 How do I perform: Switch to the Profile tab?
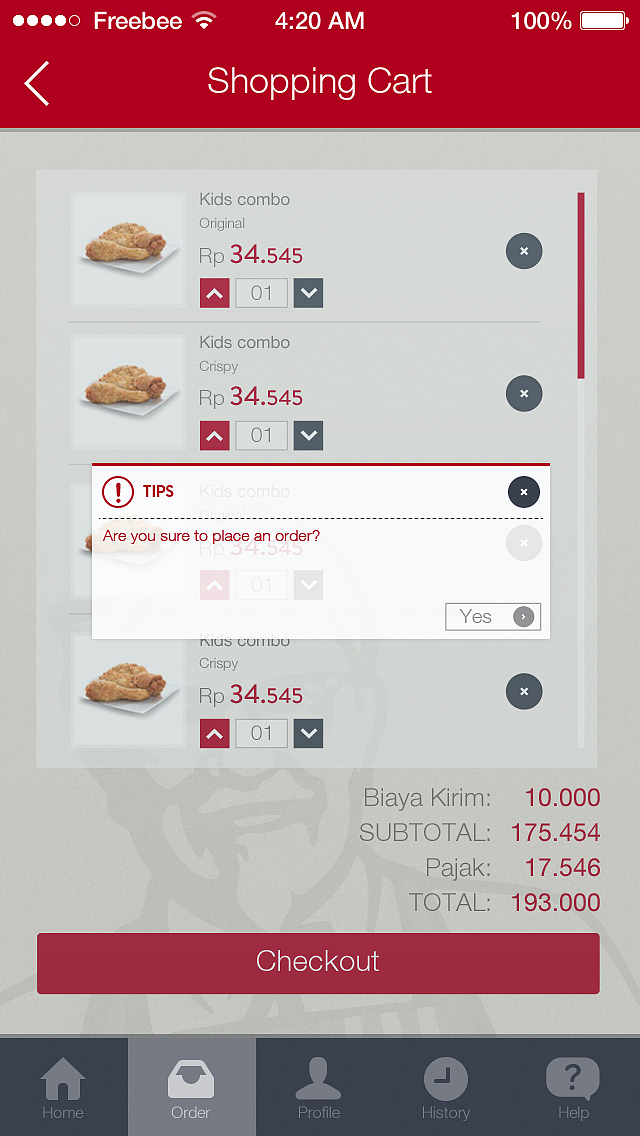coord(319,1087)
